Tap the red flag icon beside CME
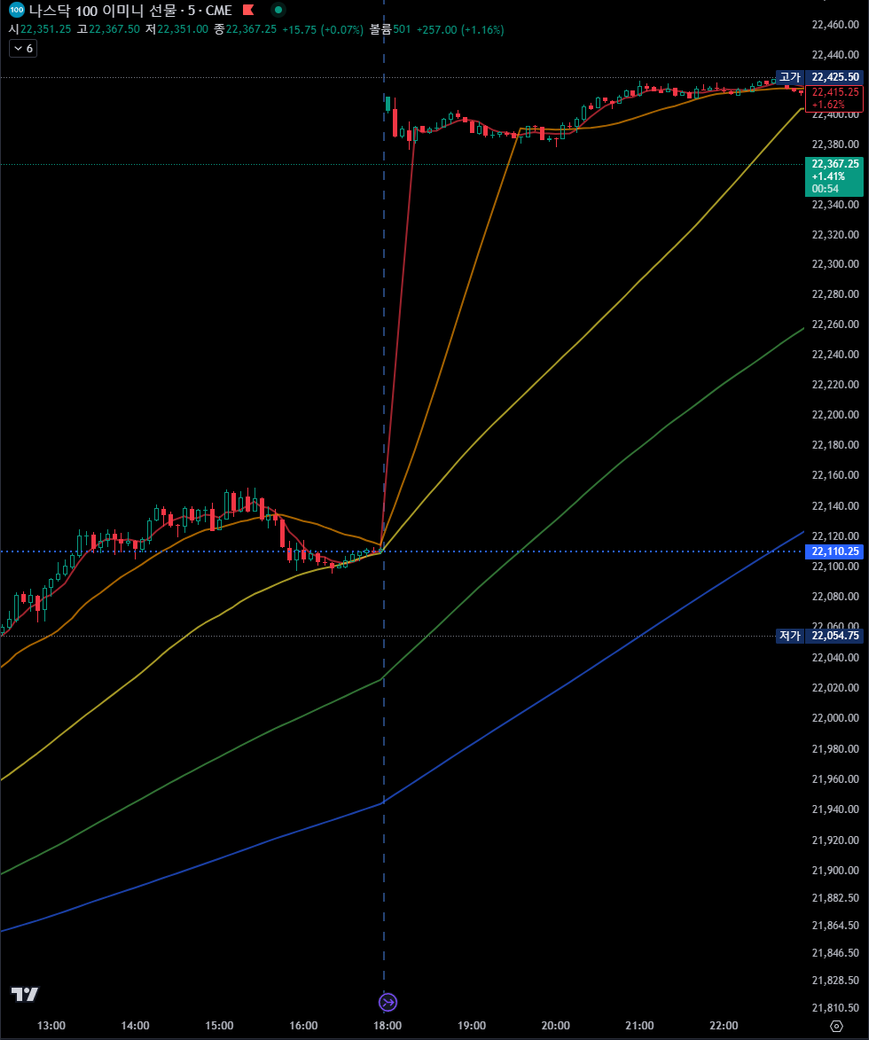 [x=249, y=10]
